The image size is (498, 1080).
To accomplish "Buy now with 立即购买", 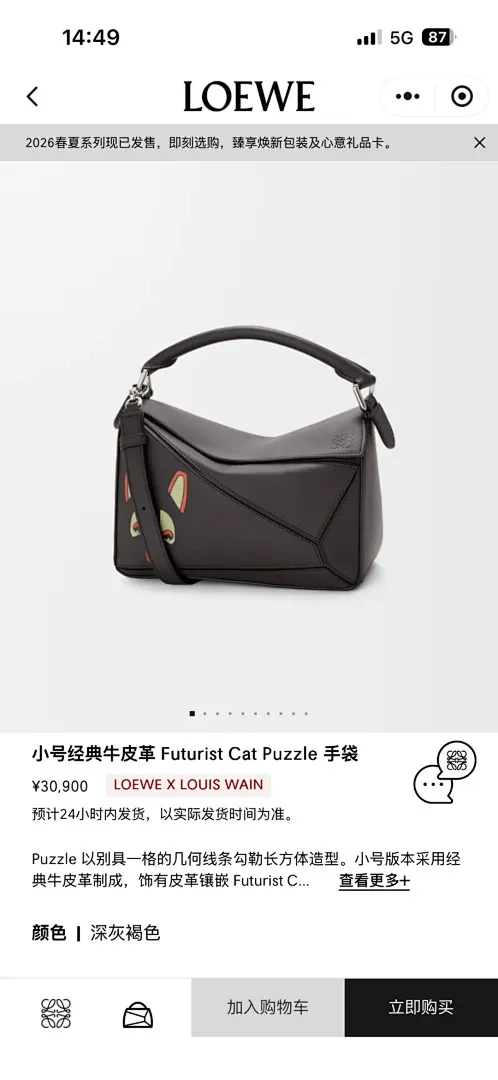I will pos(421,1007).
